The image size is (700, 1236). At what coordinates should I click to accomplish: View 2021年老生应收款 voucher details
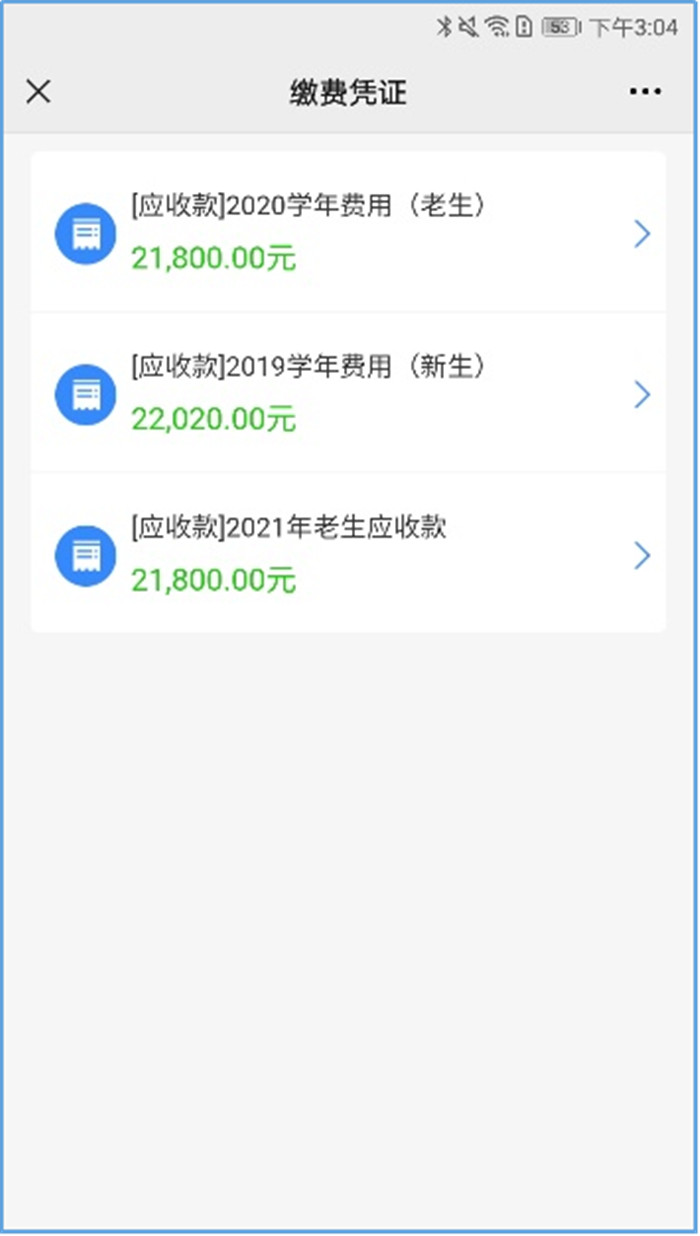tap(348, 554)
